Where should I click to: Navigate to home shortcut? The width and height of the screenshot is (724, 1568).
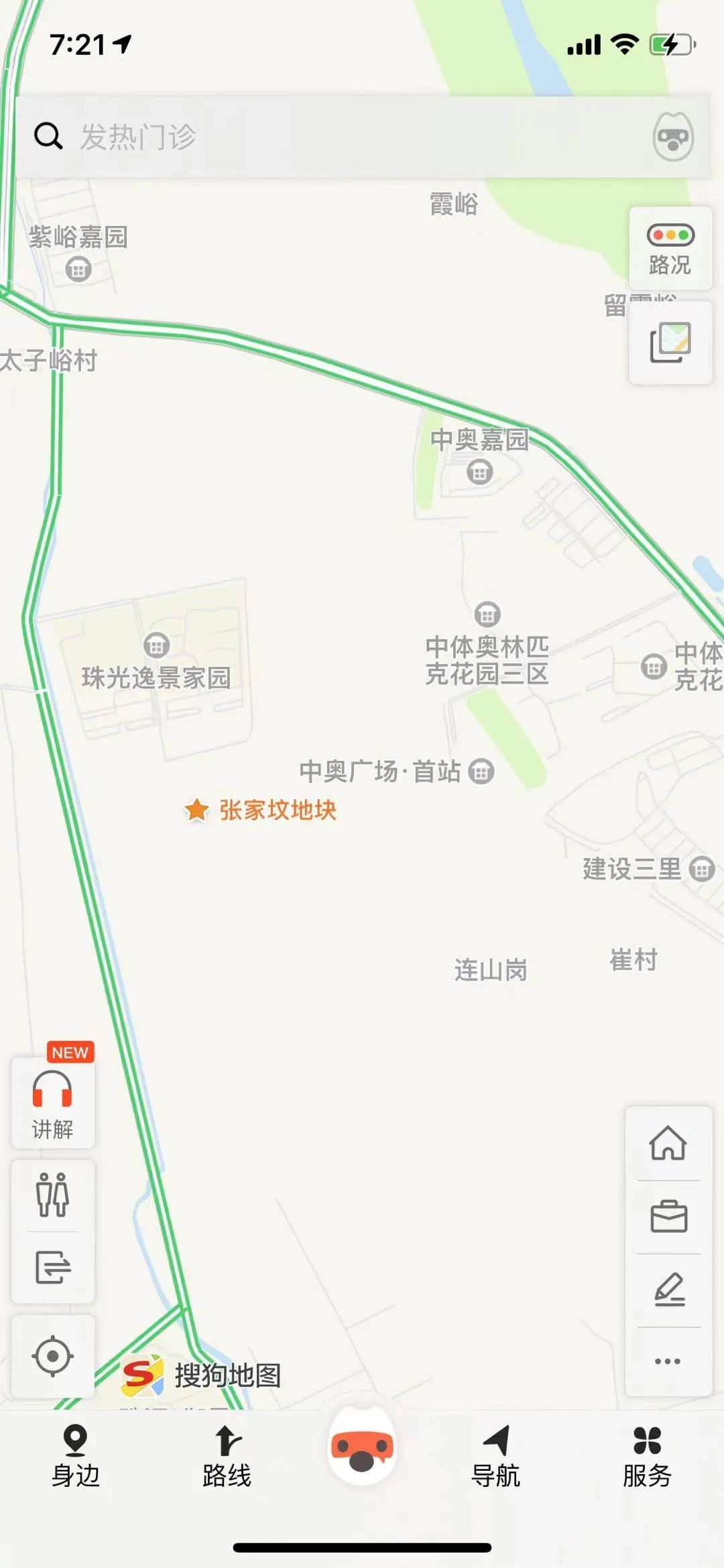(x=668, y=1144)
